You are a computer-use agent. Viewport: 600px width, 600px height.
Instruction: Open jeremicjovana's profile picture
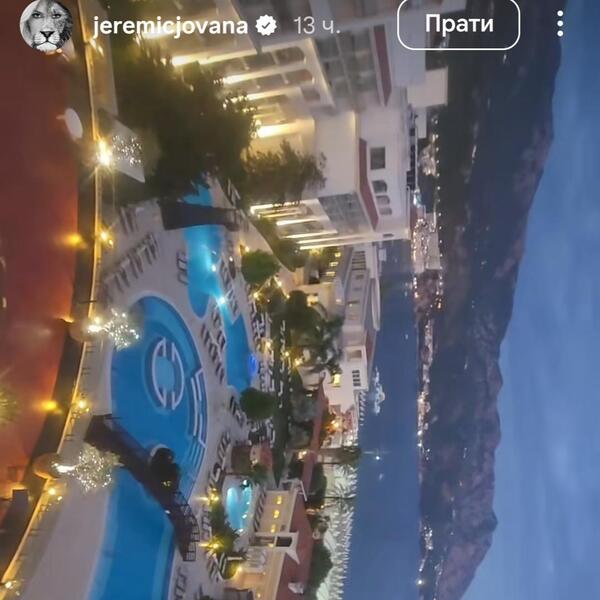[46, 25]
